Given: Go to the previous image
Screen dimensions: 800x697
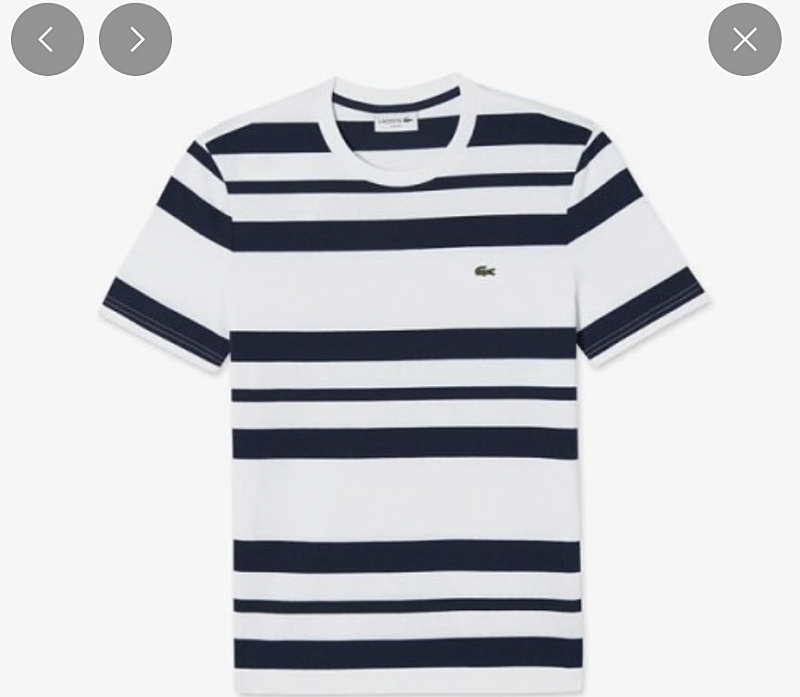Looking at the screenshot, I should pyautogui.click(x=47, y=40).
